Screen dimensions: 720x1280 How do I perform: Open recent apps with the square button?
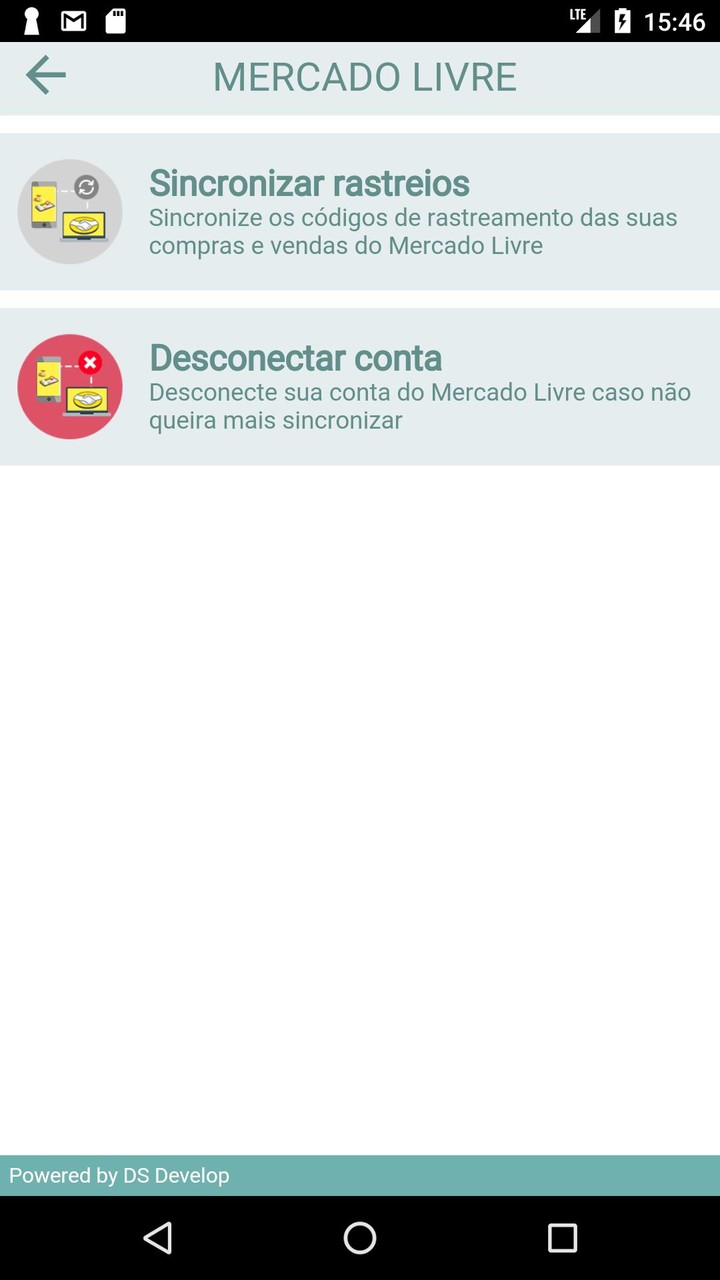[561, 1239]
